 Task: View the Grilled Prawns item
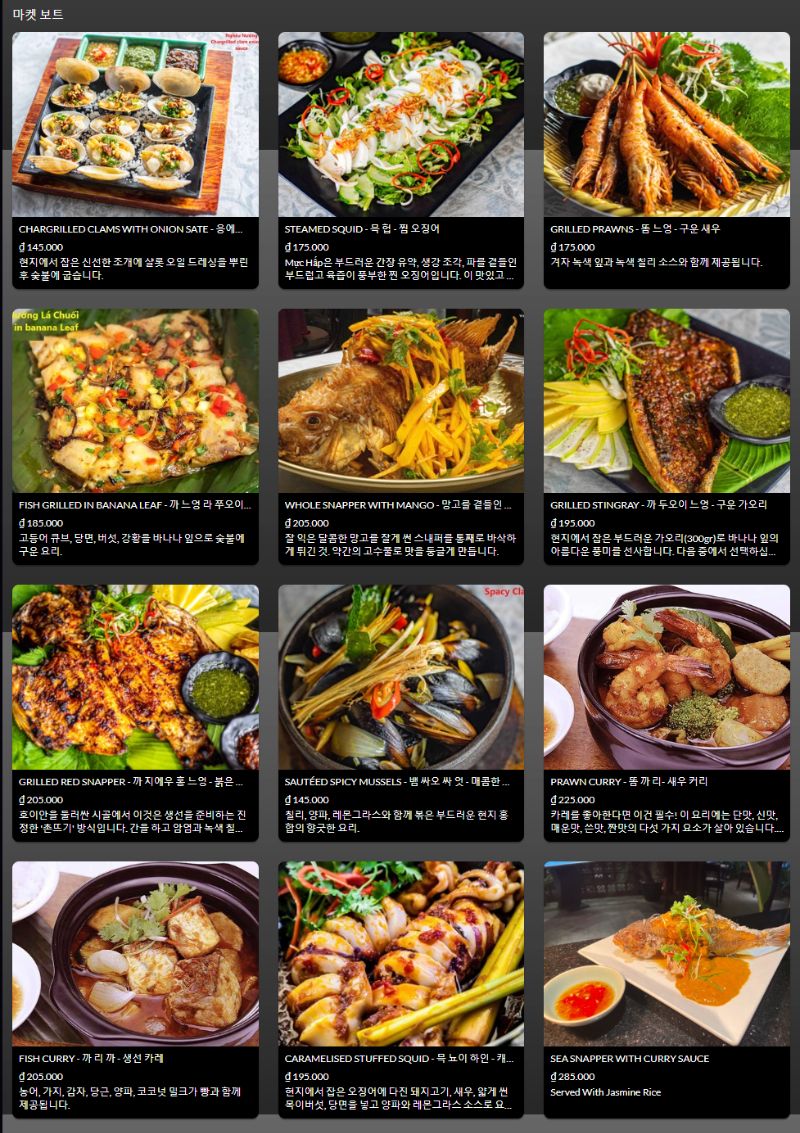click(667, 160)
